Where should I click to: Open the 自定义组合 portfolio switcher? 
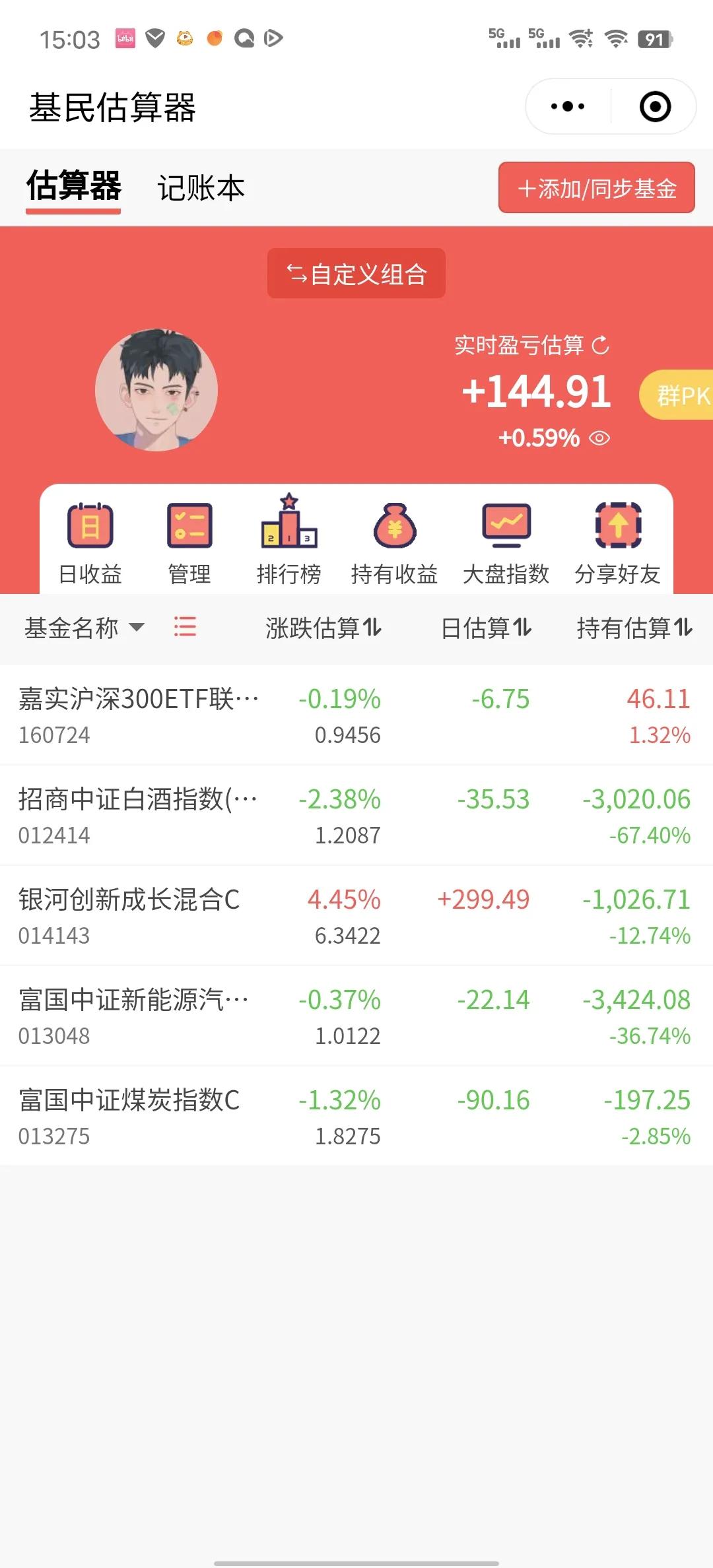(356, 273)
